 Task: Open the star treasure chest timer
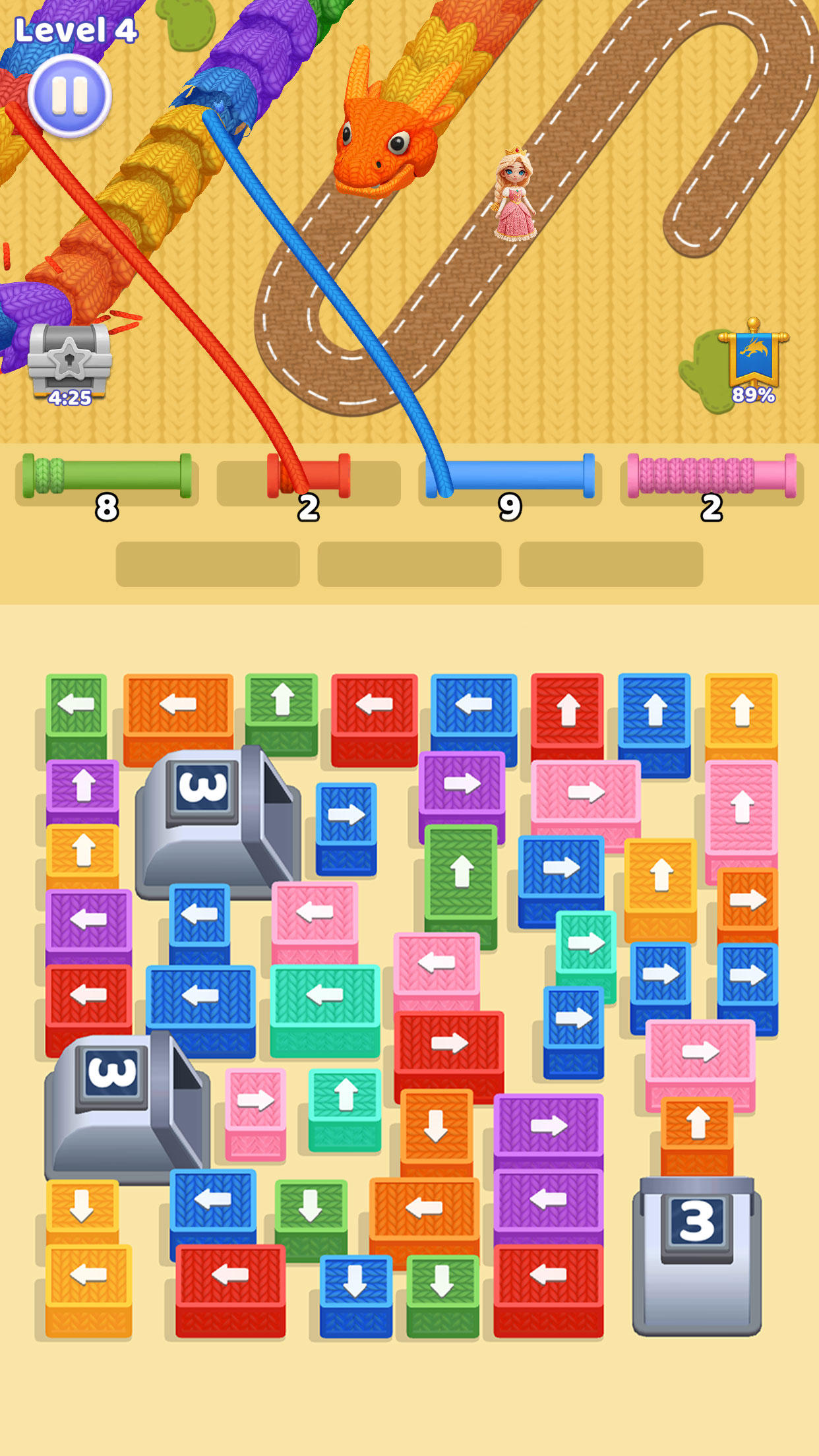click(x=69, y=365)
